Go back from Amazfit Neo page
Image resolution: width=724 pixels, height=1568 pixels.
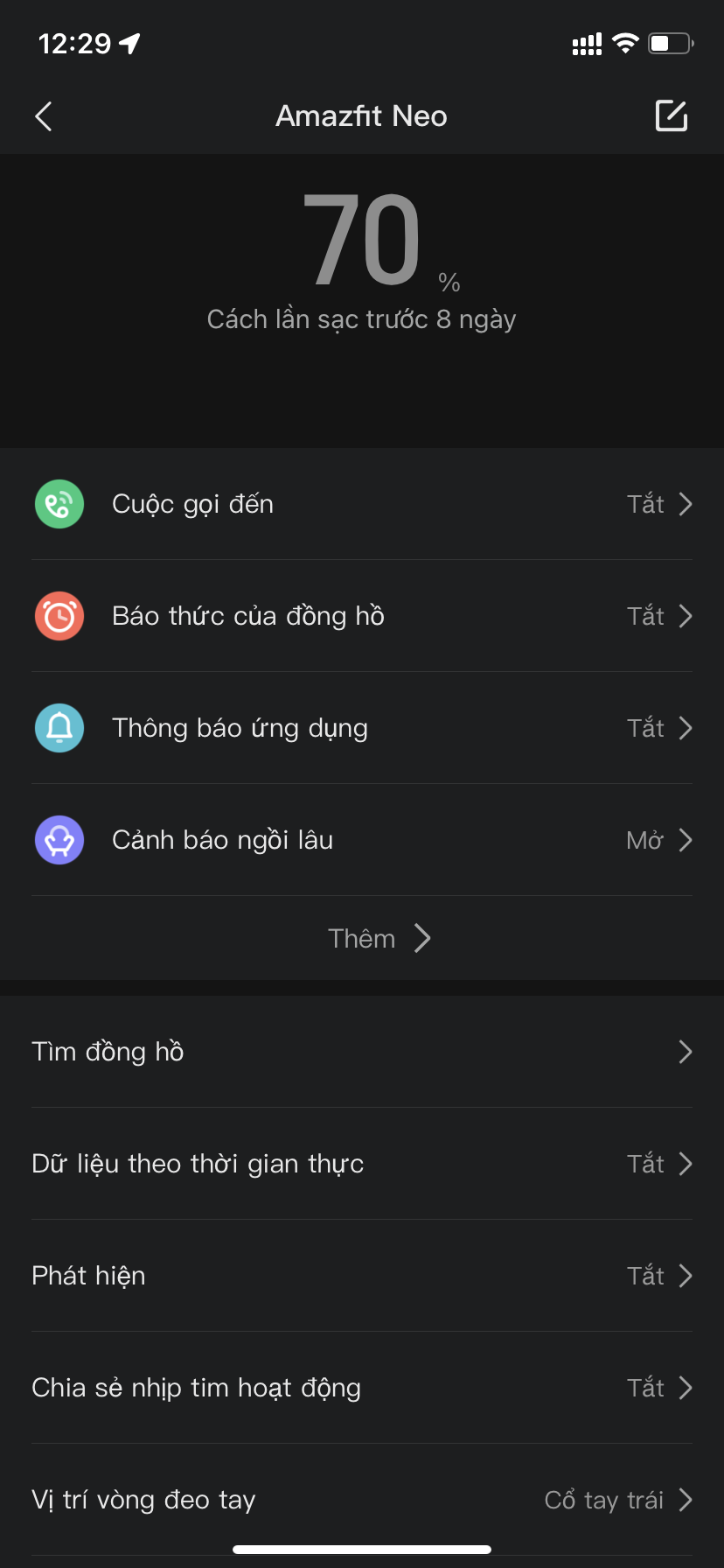click(x=44, y=116)
